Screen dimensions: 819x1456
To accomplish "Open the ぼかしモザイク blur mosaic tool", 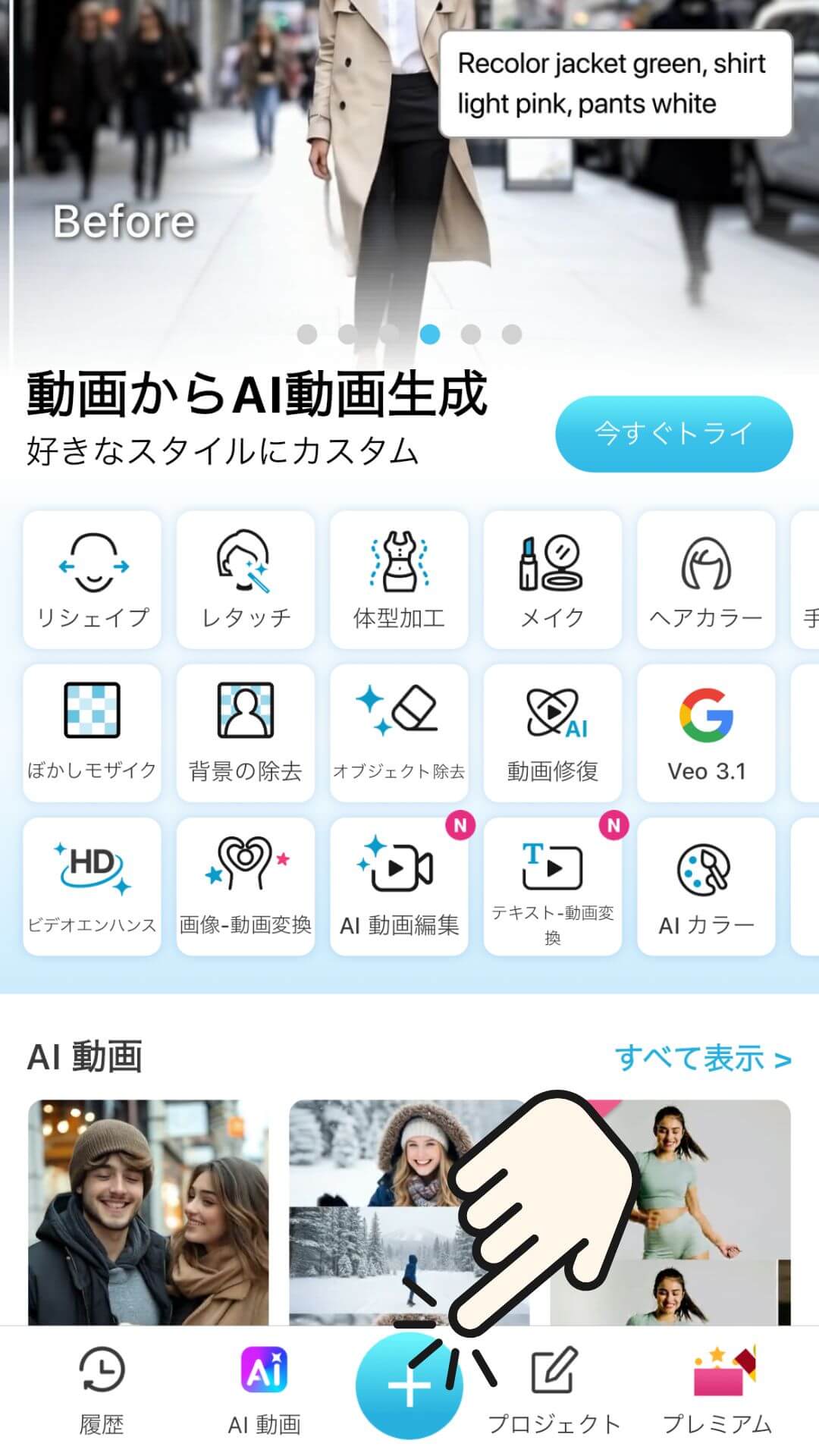I will coord(92,730).
